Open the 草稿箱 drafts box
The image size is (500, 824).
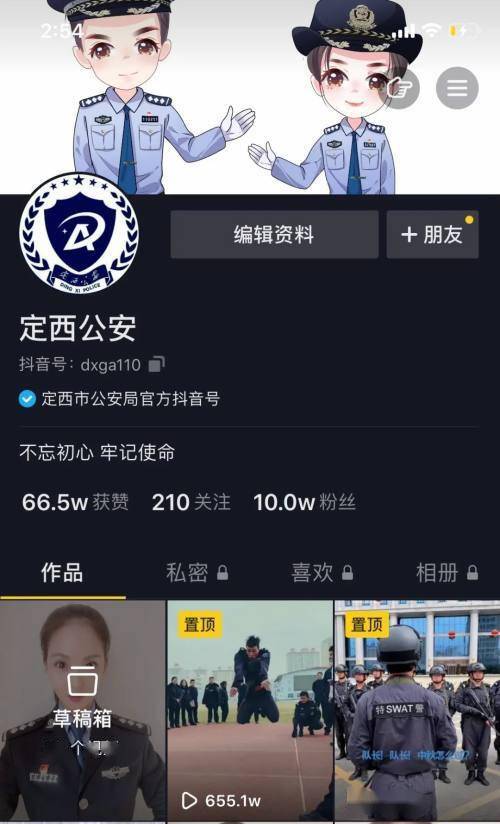[82, 710]
